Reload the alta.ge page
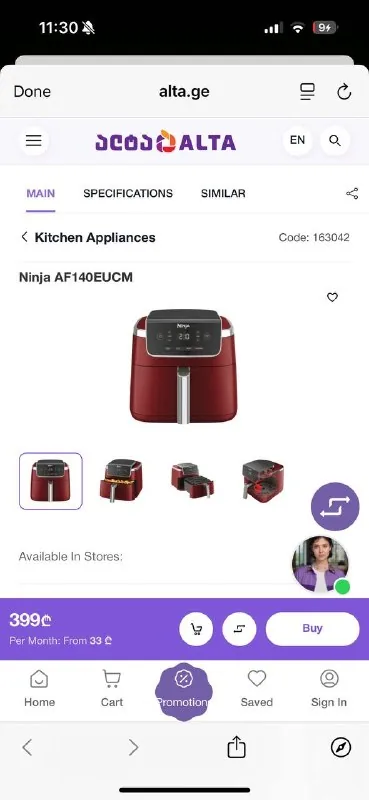The height and width of the screenshot is (800, 369). (x=344, y=92)
